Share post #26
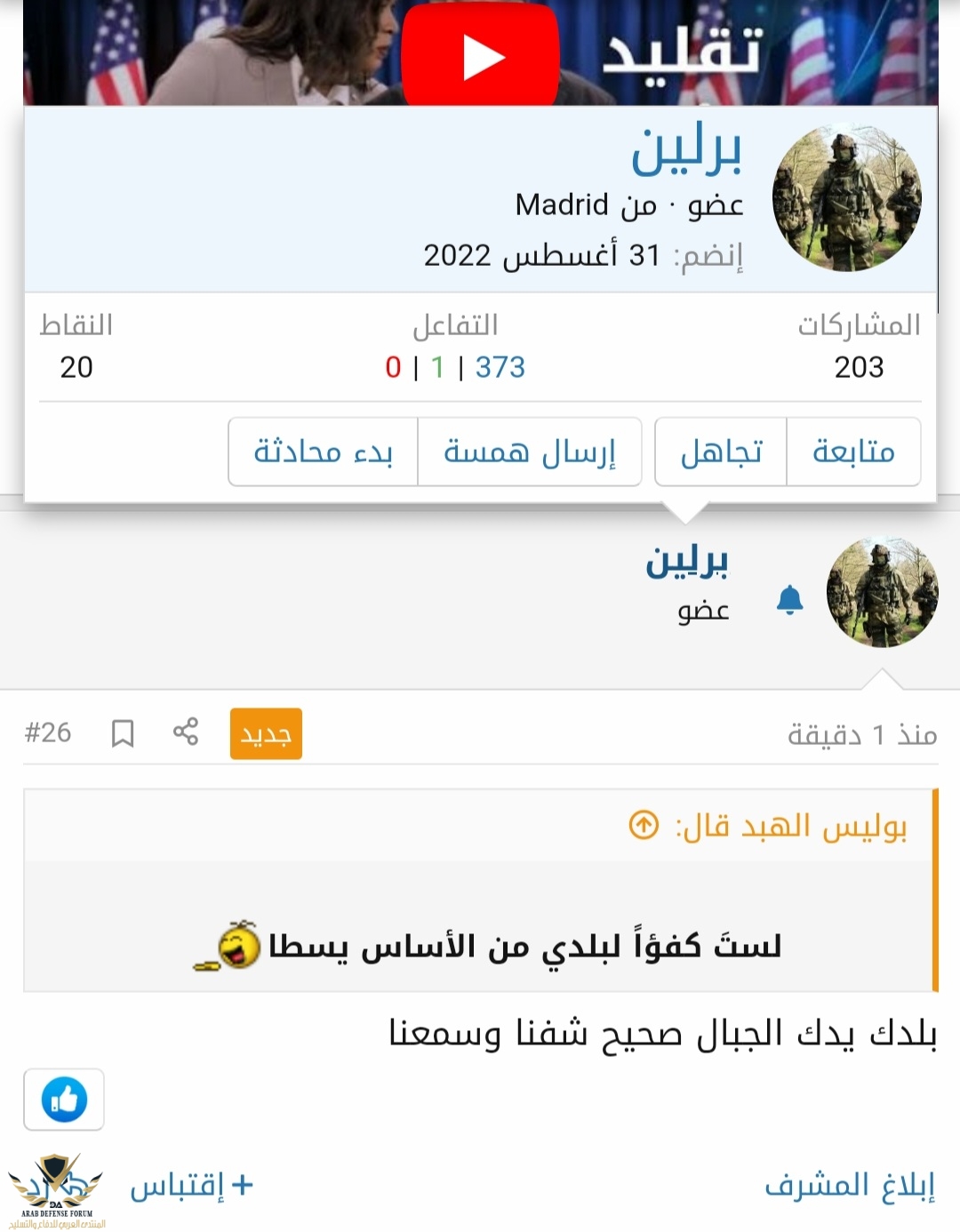Image resolution: width=960 pixels, height=1232 pixels. pos(185,732)
